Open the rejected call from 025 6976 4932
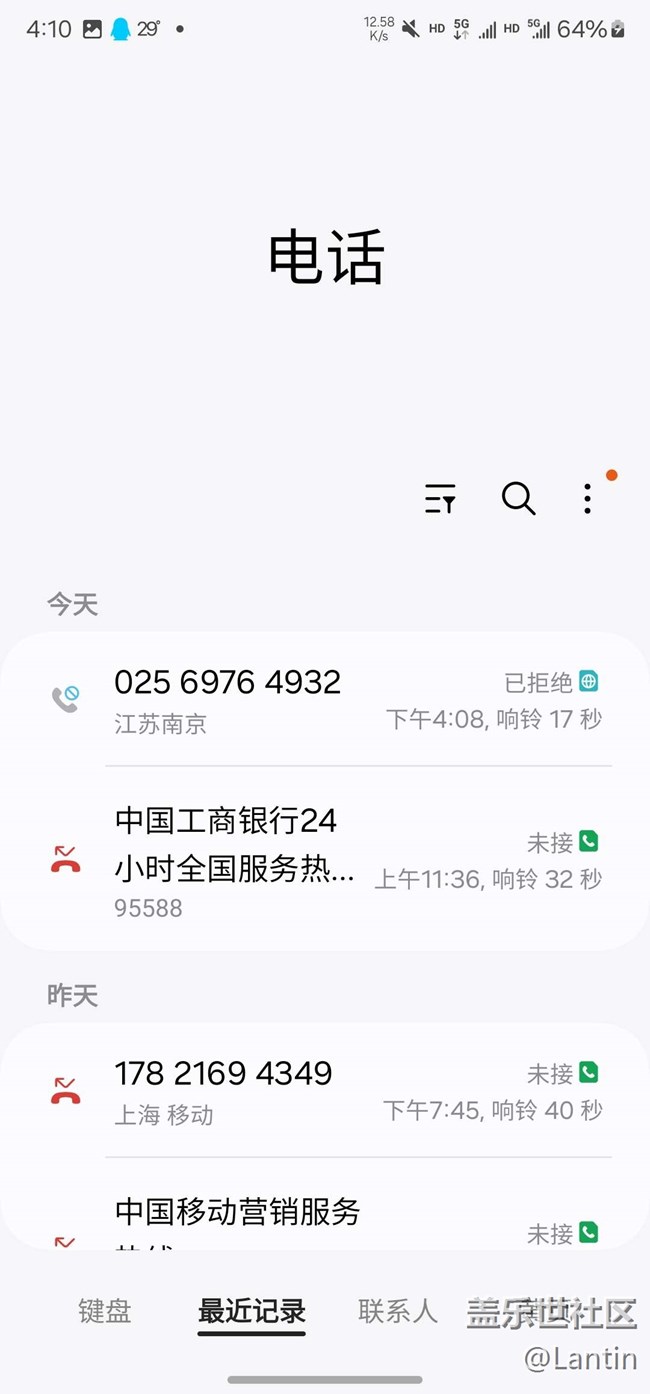The height and width of the screenshot is (1394, 650). click(x=325, y=699)
